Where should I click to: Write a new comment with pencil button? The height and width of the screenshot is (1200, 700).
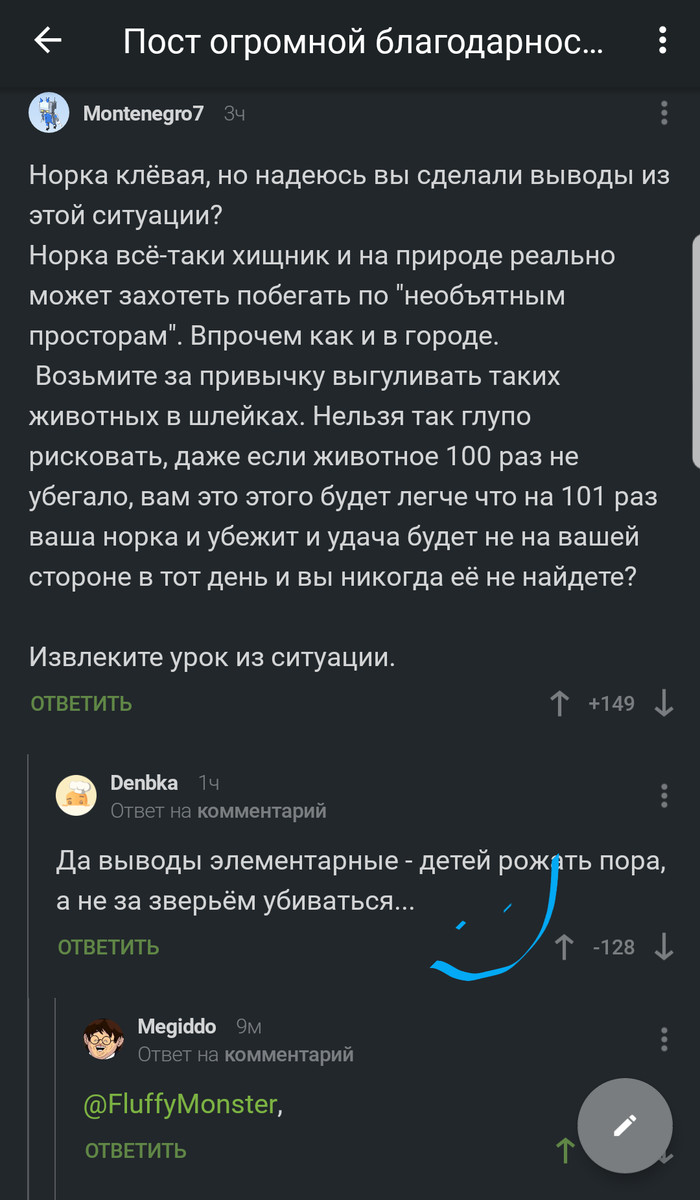pos(625,1125)
